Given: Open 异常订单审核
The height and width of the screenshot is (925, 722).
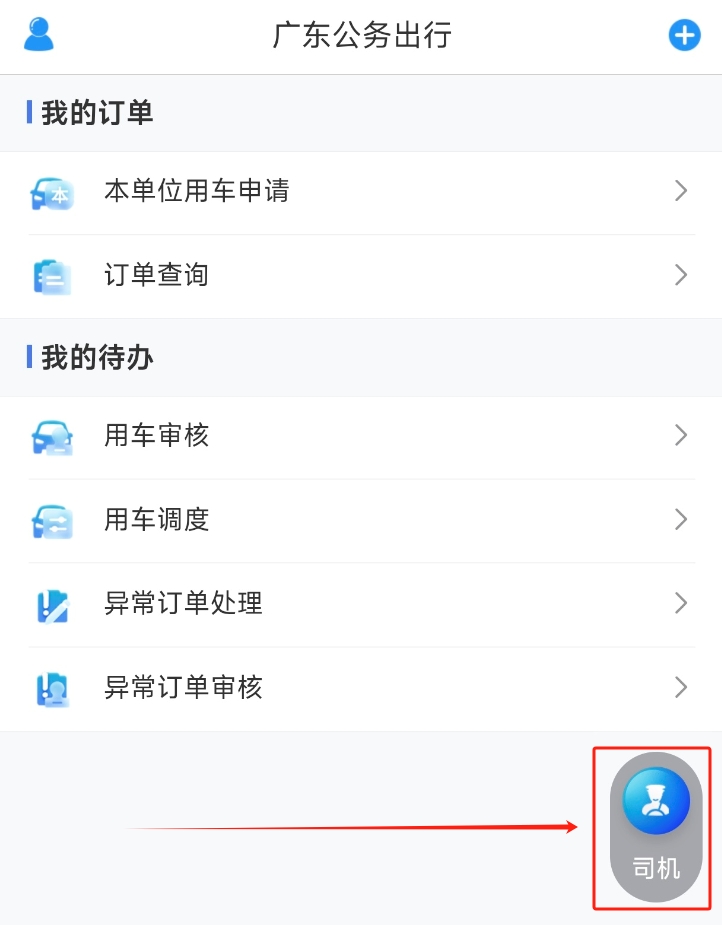Looking at the screenshot, I should [360, 688].
